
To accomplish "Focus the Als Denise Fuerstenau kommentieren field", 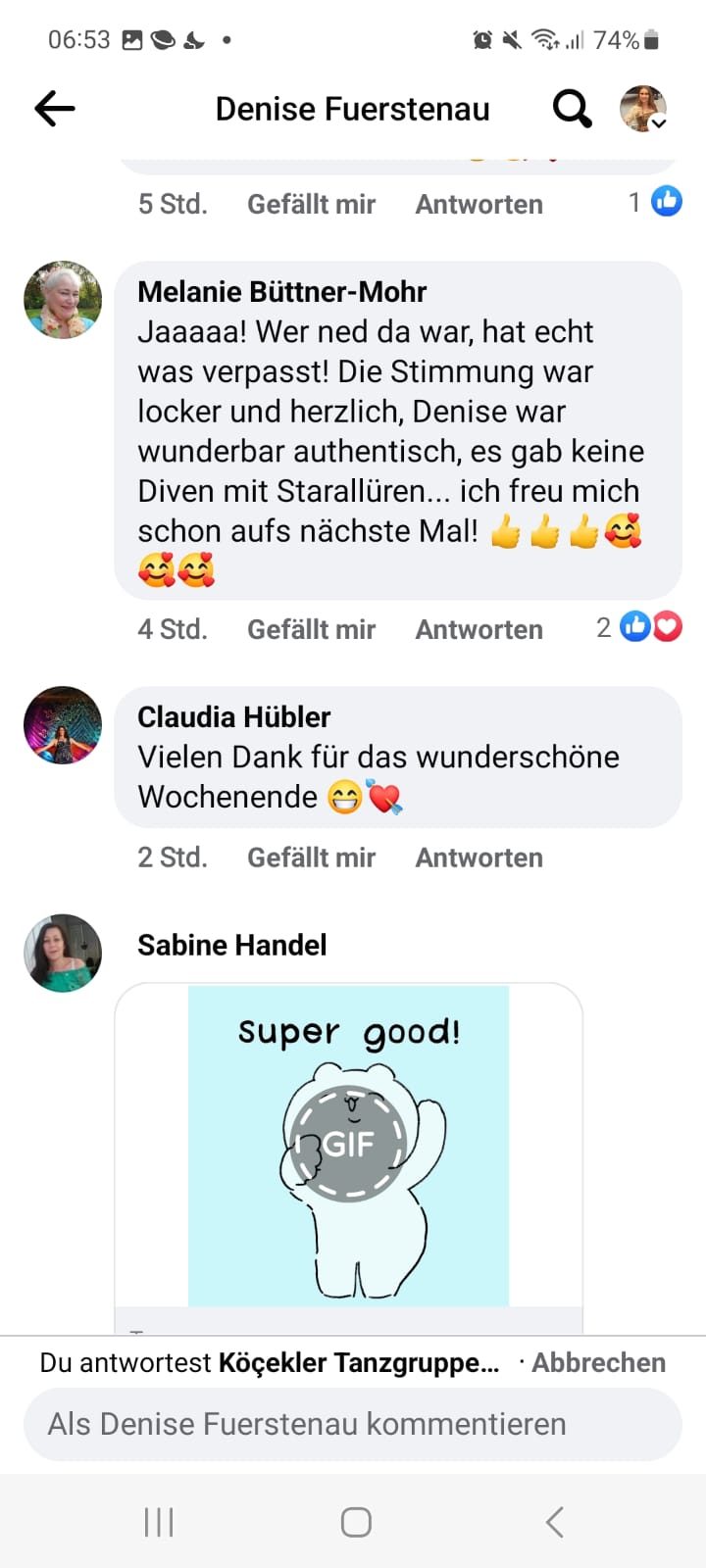I will [352, 1424].
